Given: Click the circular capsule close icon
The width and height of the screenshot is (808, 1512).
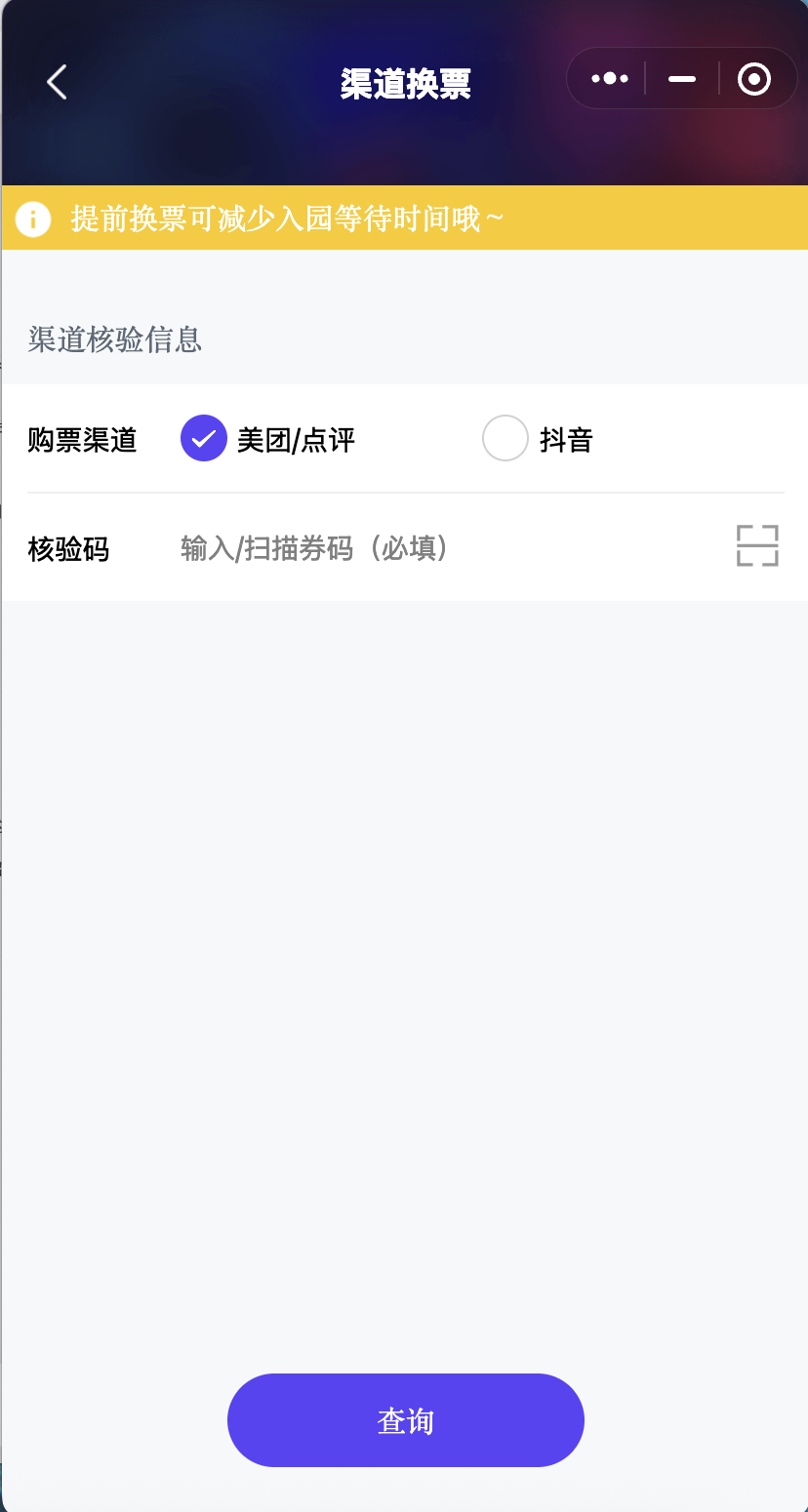Looking at the screenshot, I should (753, 78).
